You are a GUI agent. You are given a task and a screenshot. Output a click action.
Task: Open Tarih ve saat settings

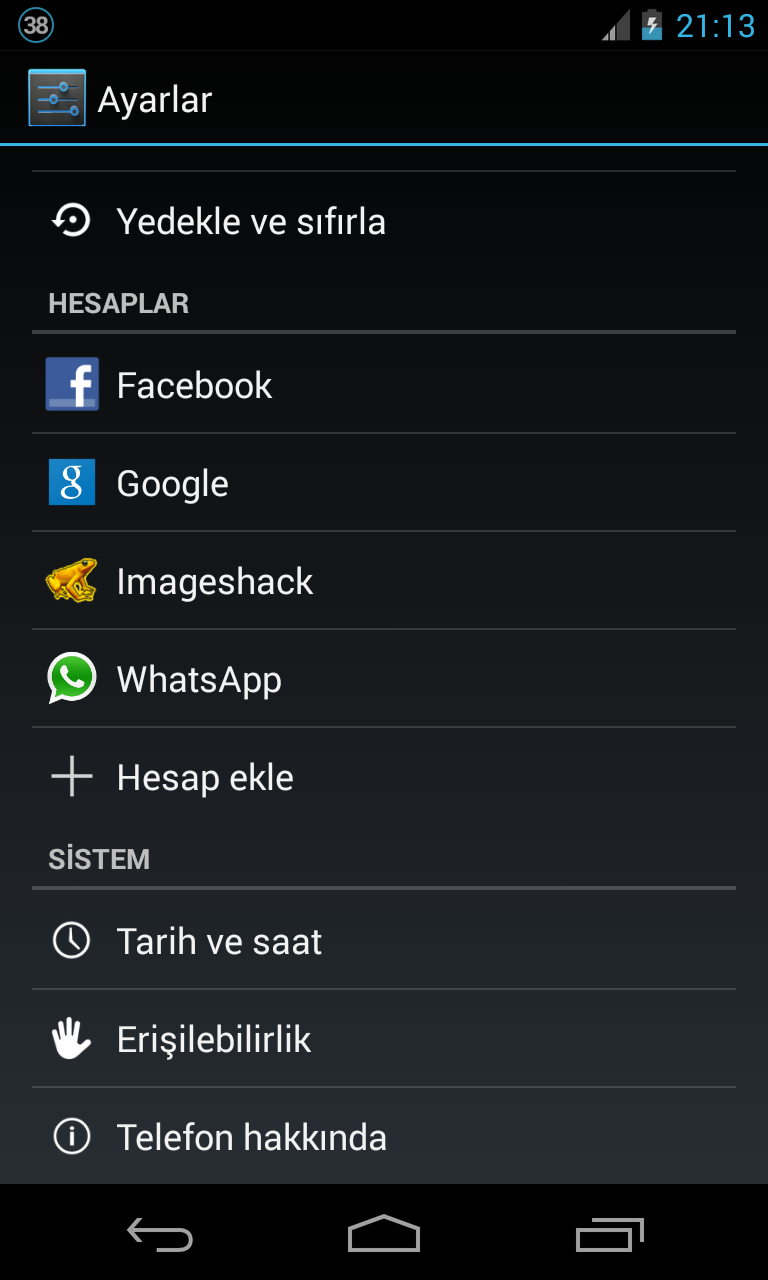384,941
